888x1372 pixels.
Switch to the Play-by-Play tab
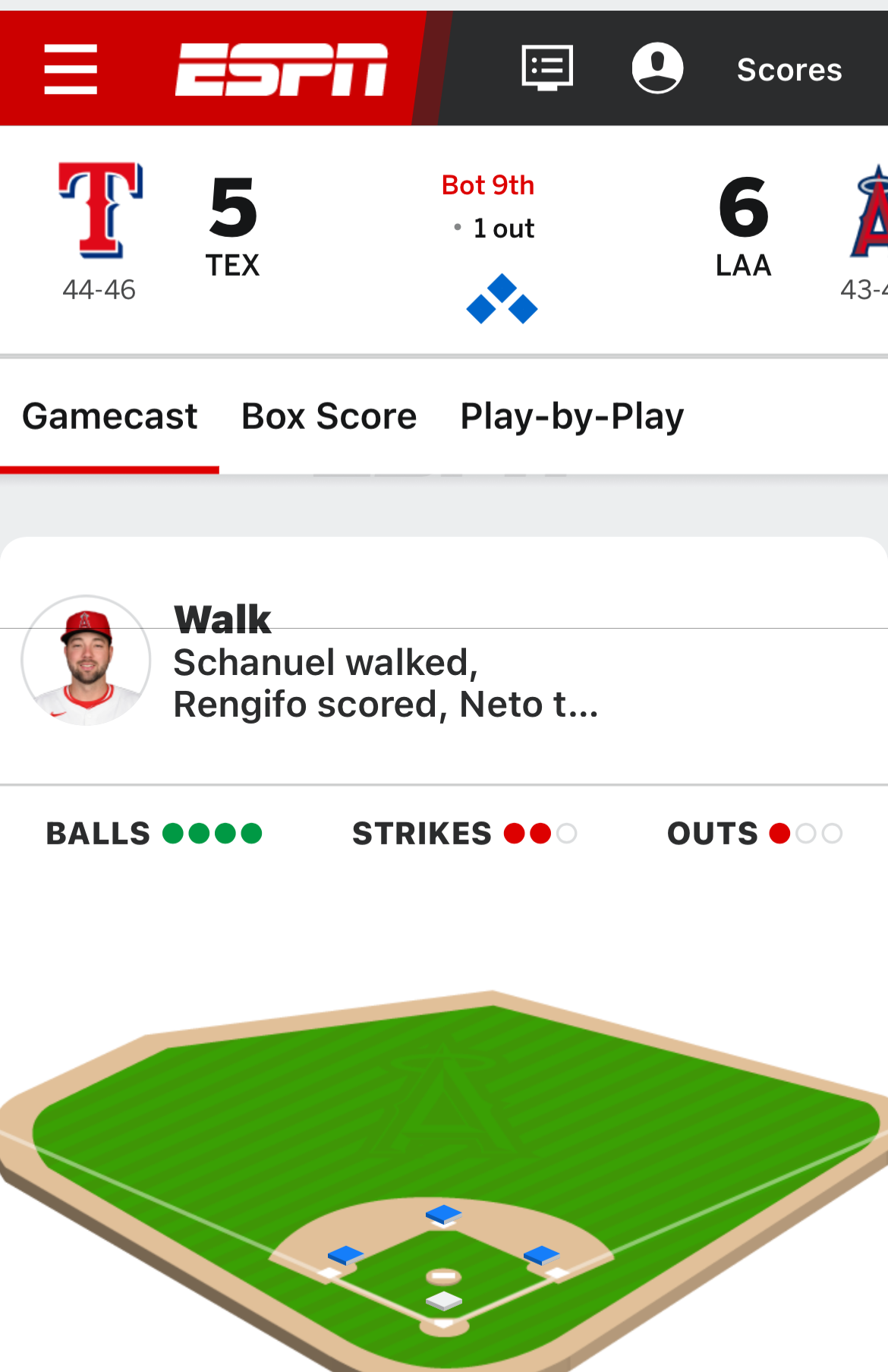[x=572, y=417]
